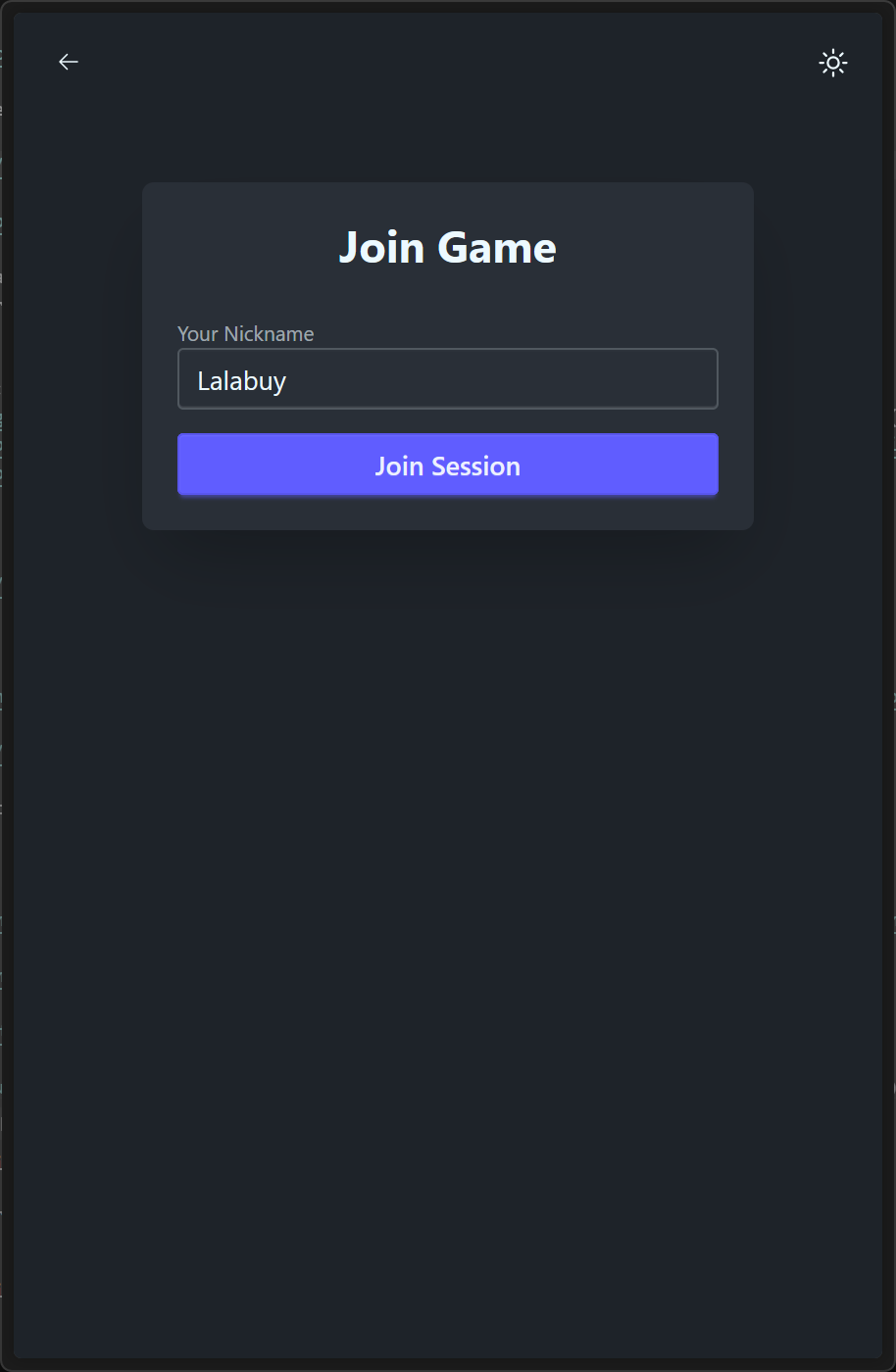The width and height of the screenshot is (896, 1372).
Task: Tap the Join Session button
Action: point(447,465)
